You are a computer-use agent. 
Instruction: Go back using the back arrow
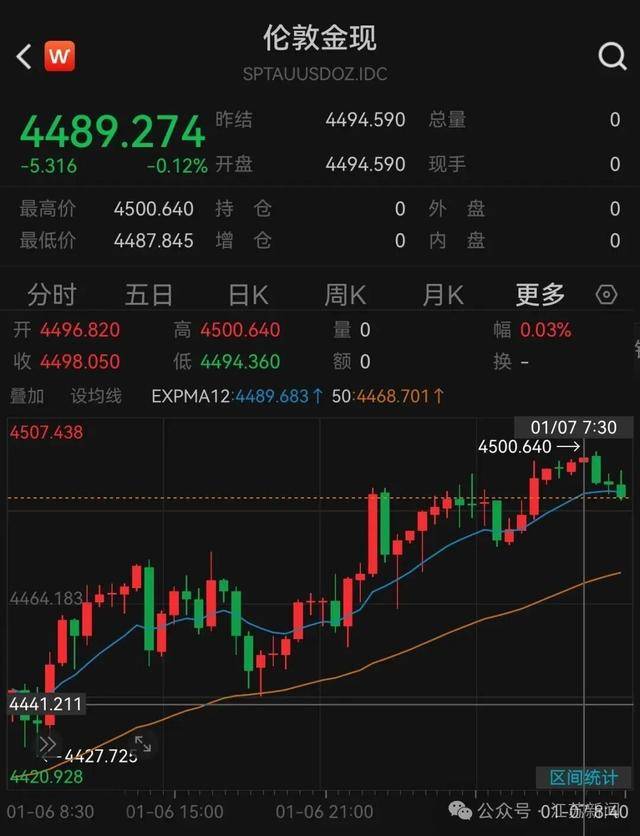point(24,57)
